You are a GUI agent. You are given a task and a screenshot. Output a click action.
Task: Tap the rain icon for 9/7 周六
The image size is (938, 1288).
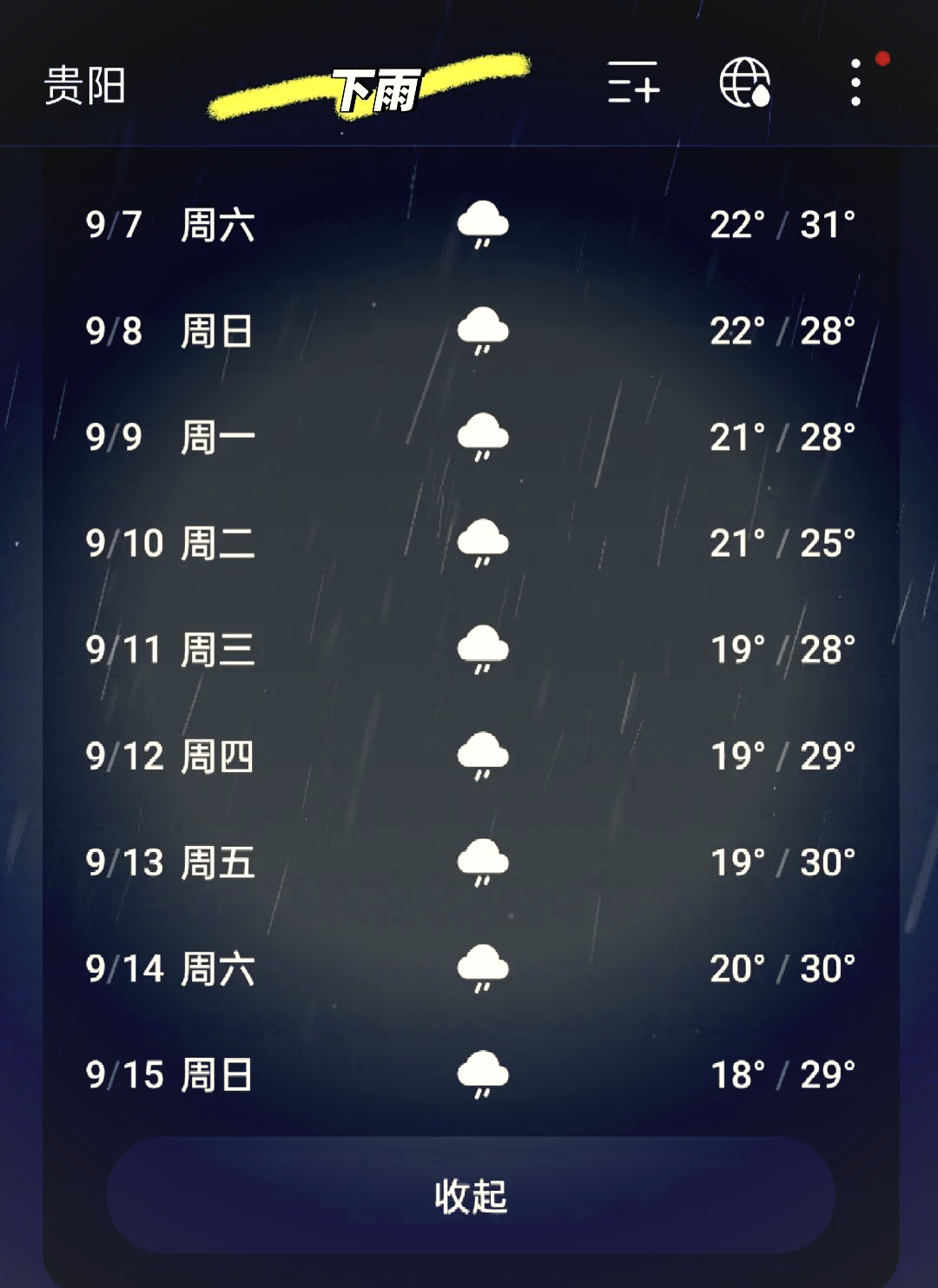[x=483, y=221]
